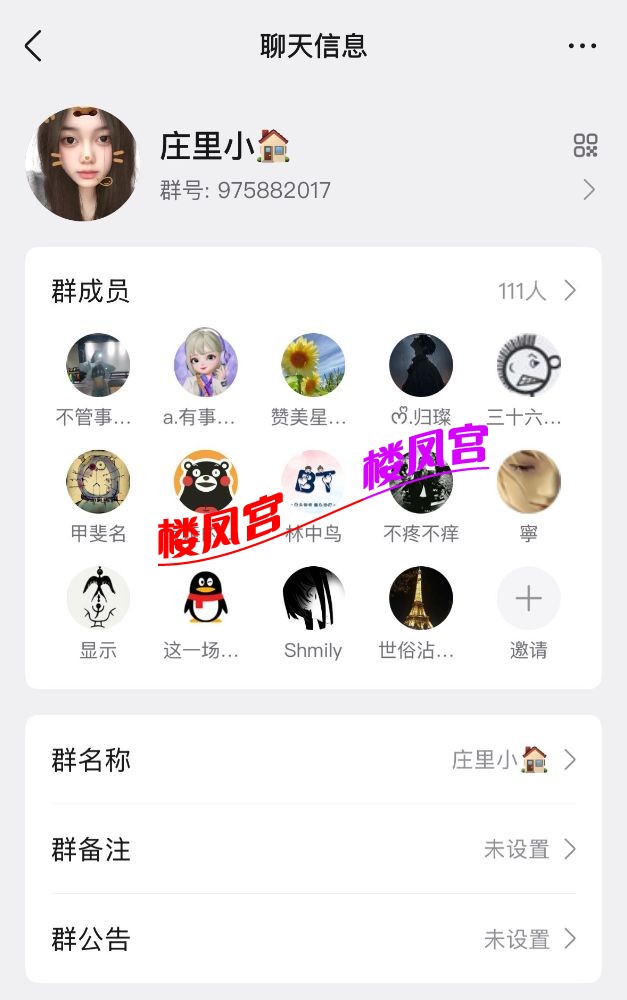The height and width of the screenshot is (1000, 627).
Task: View all 111 group members
Action: tap(538, 291)
